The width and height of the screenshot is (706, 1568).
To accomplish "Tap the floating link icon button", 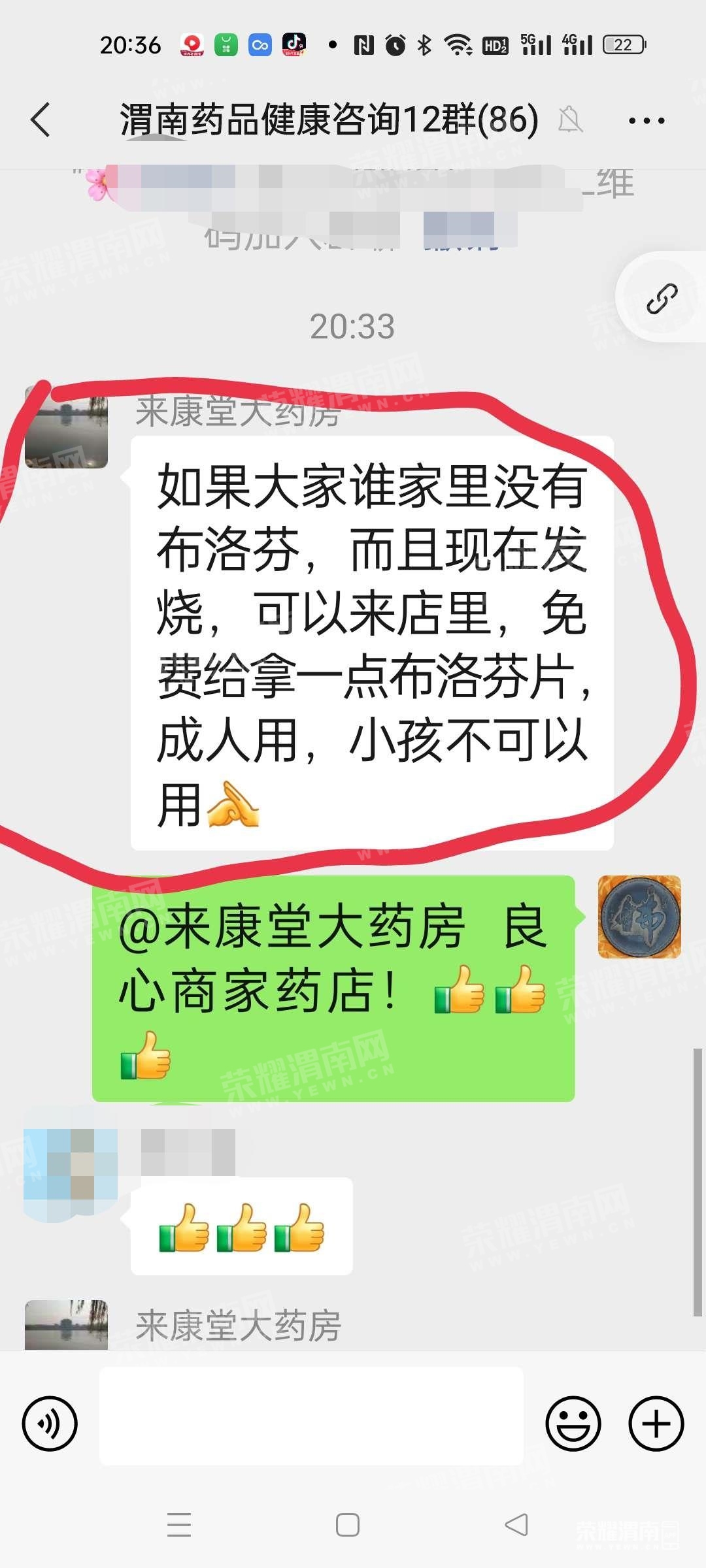I will tap(662, 299).
